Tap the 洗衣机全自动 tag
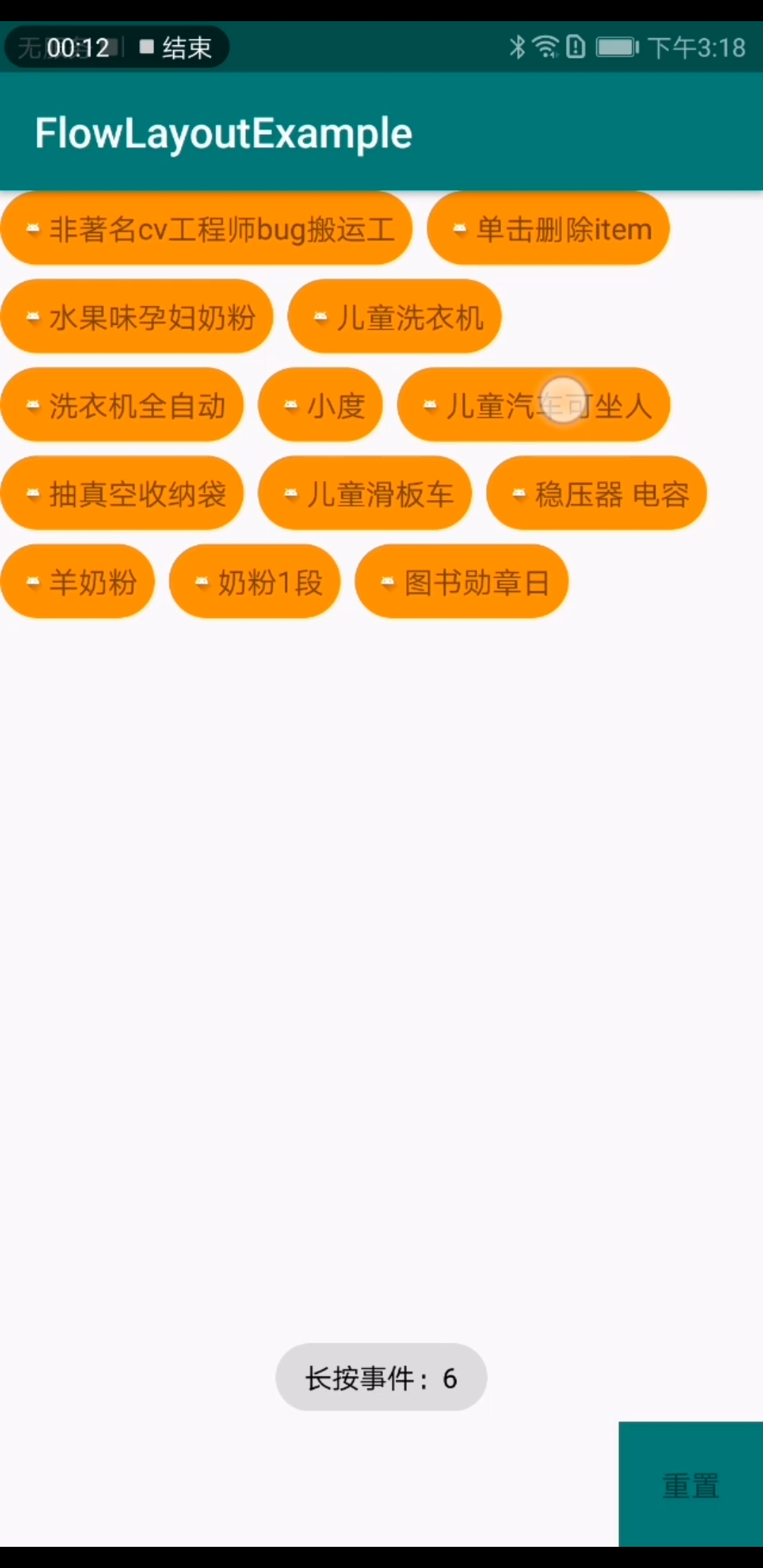This screenshot has height=1568, width=763. (122, 405)
